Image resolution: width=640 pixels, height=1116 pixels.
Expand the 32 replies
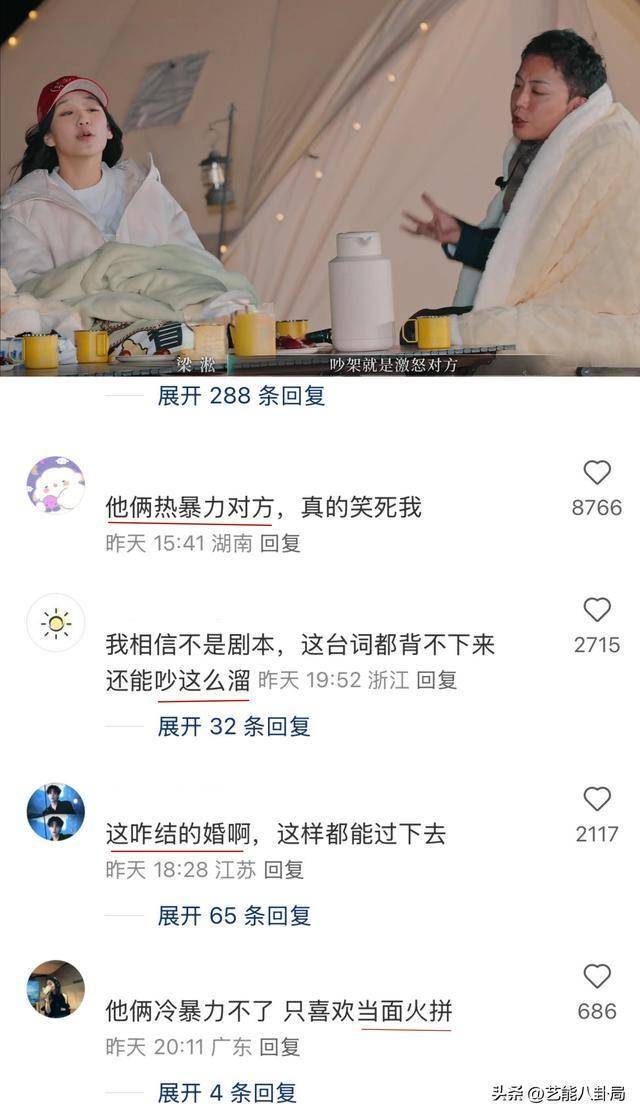tap(234, 727)
